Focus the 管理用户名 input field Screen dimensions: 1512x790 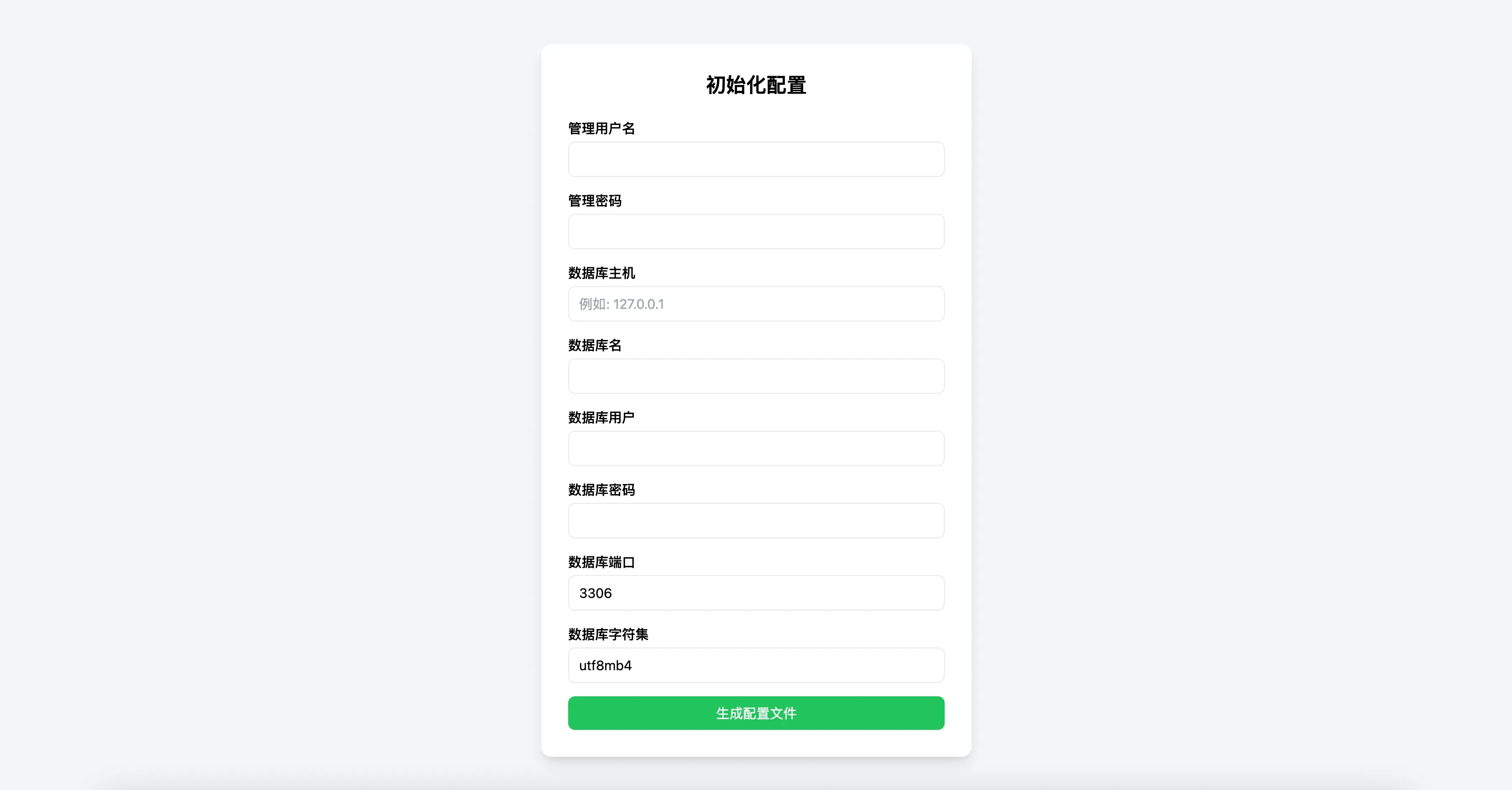coord(756,159)
